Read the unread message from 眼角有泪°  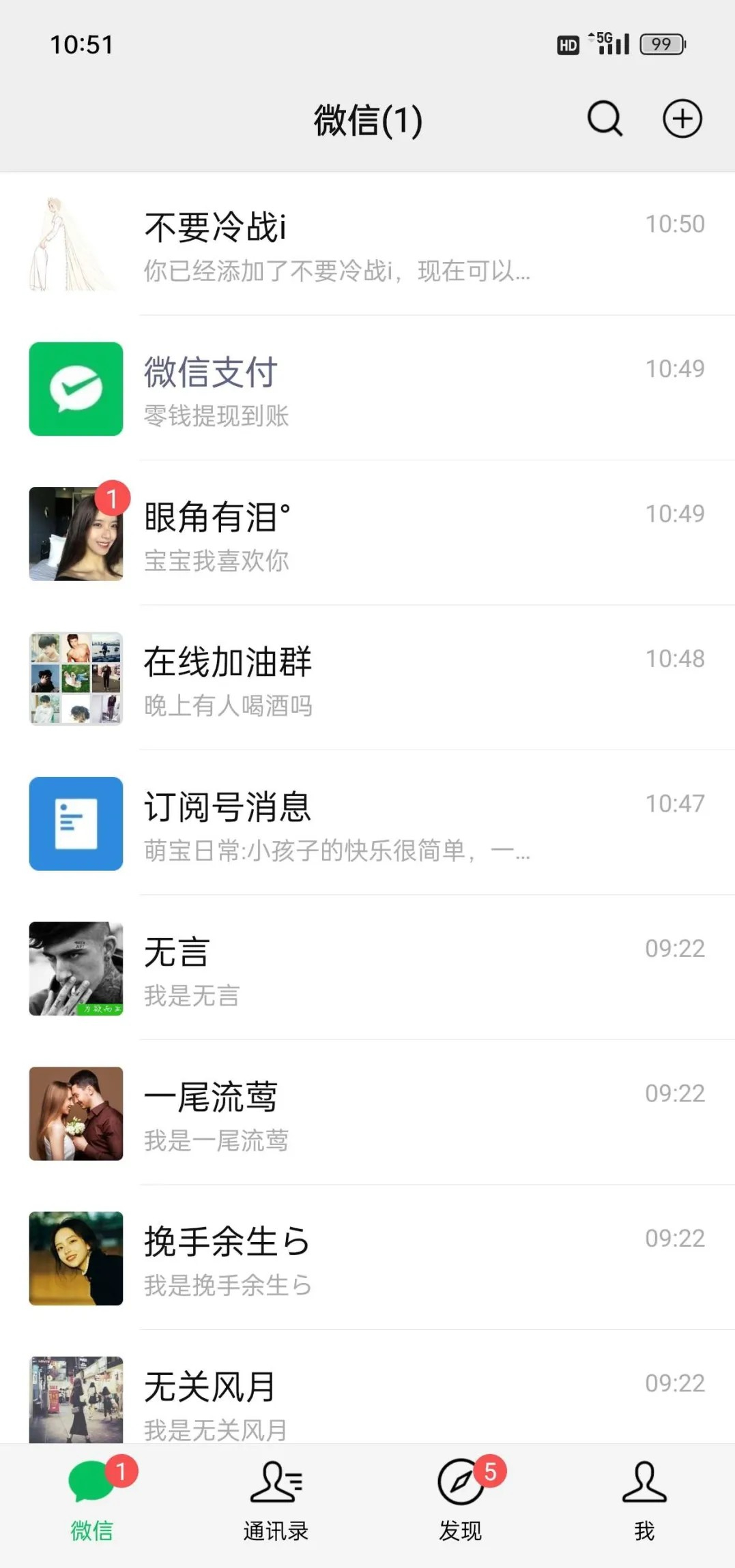pyautogui.click(x=369, y=534)
